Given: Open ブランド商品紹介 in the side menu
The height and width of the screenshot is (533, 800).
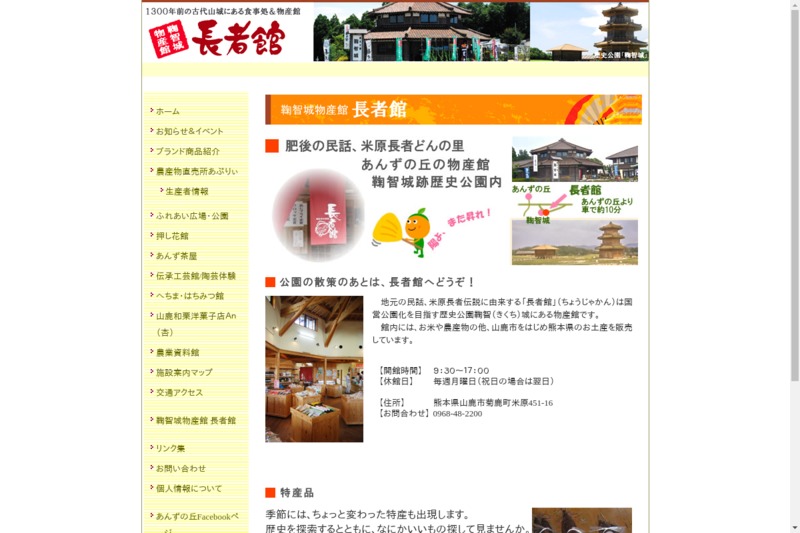Looking at the screenshot, I should coord(187,151).
